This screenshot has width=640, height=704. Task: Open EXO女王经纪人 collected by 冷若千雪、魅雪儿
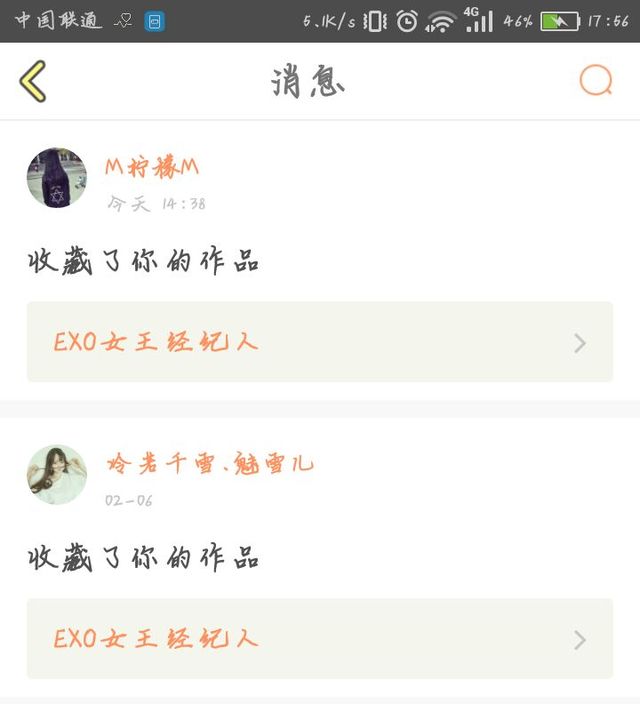click(319, 639)
